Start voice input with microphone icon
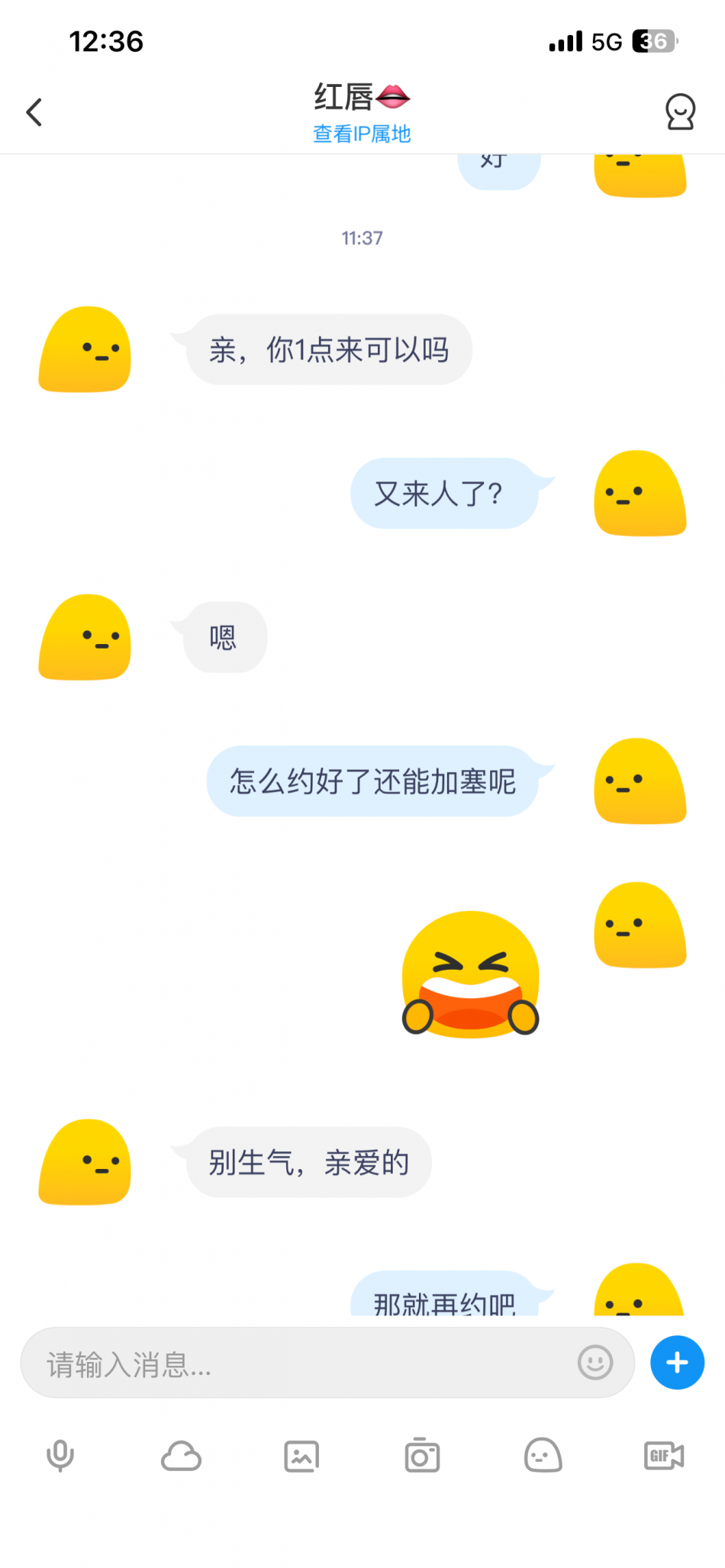Viewport: 725px width, 1568px height. (60, 1456)
